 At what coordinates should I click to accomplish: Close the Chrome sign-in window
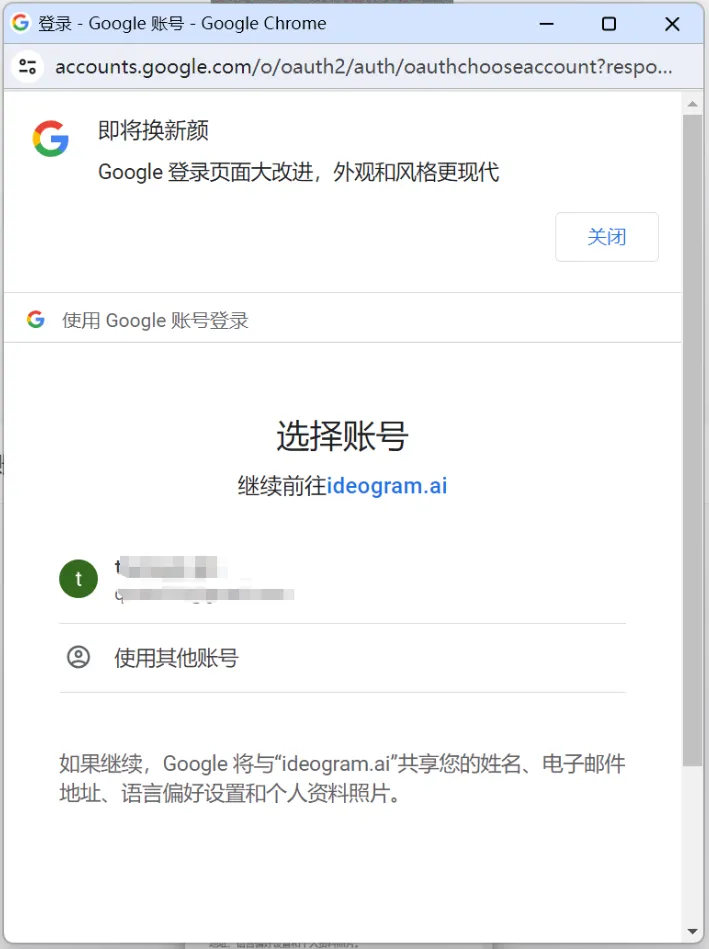pyautogui.click(x=672, y=24)
